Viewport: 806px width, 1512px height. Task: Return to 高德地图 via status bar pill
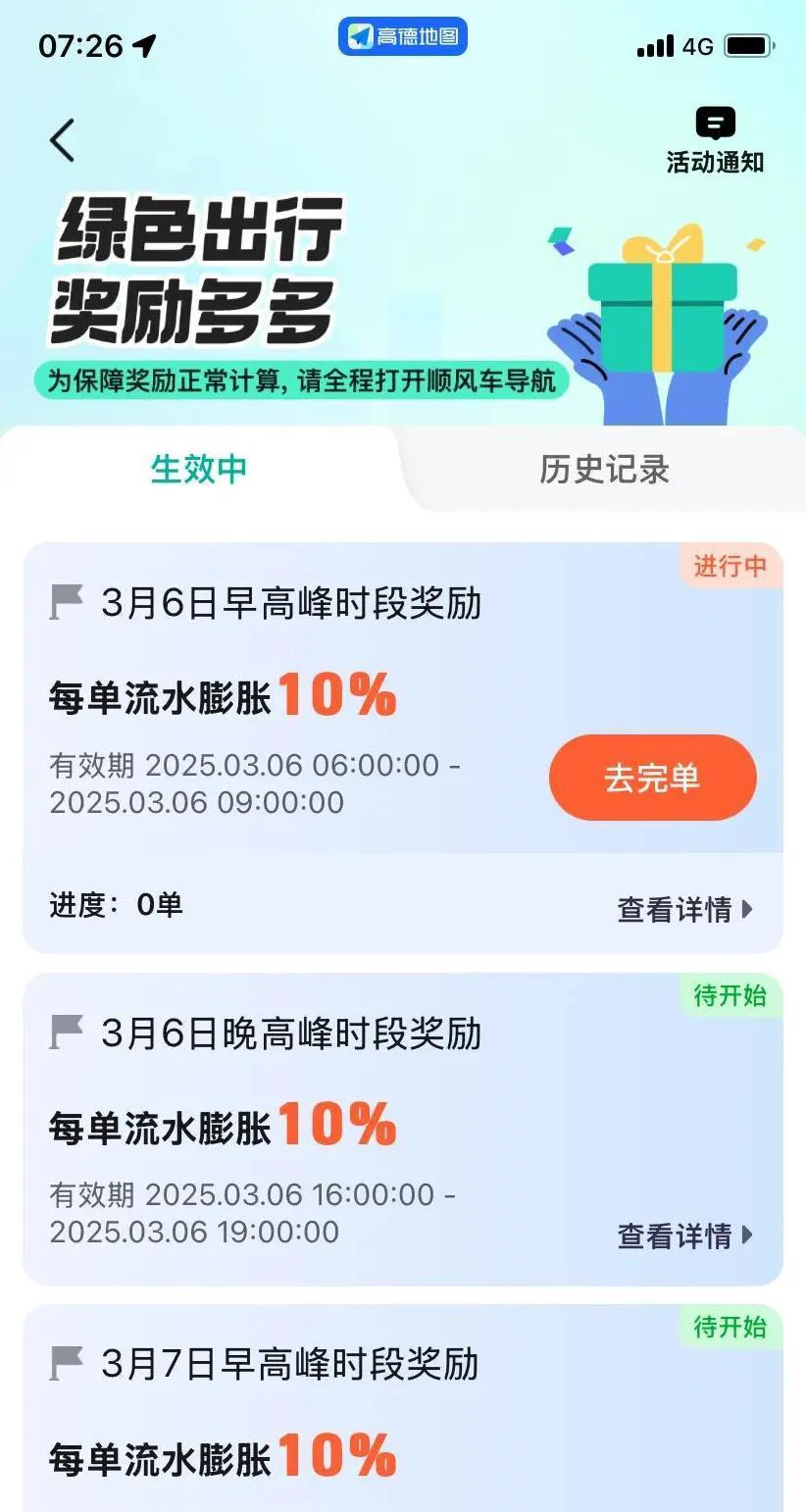(403, 37)
